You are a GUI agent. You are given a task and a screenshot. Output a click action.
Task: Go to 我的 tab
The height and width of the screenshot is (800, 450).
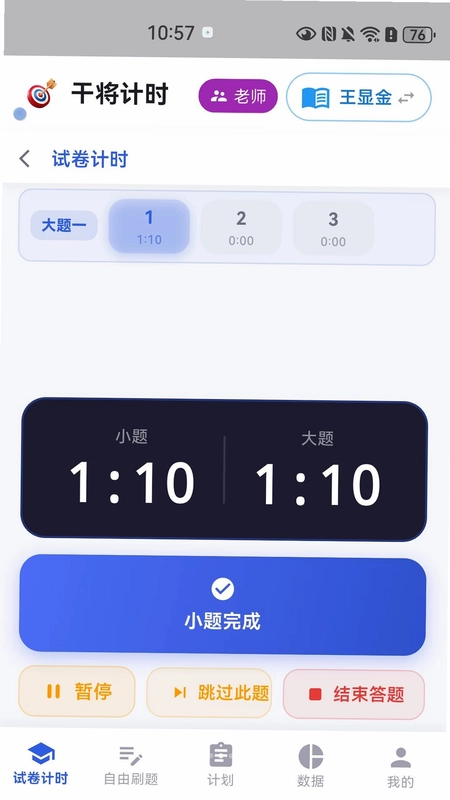pos(401,767)
